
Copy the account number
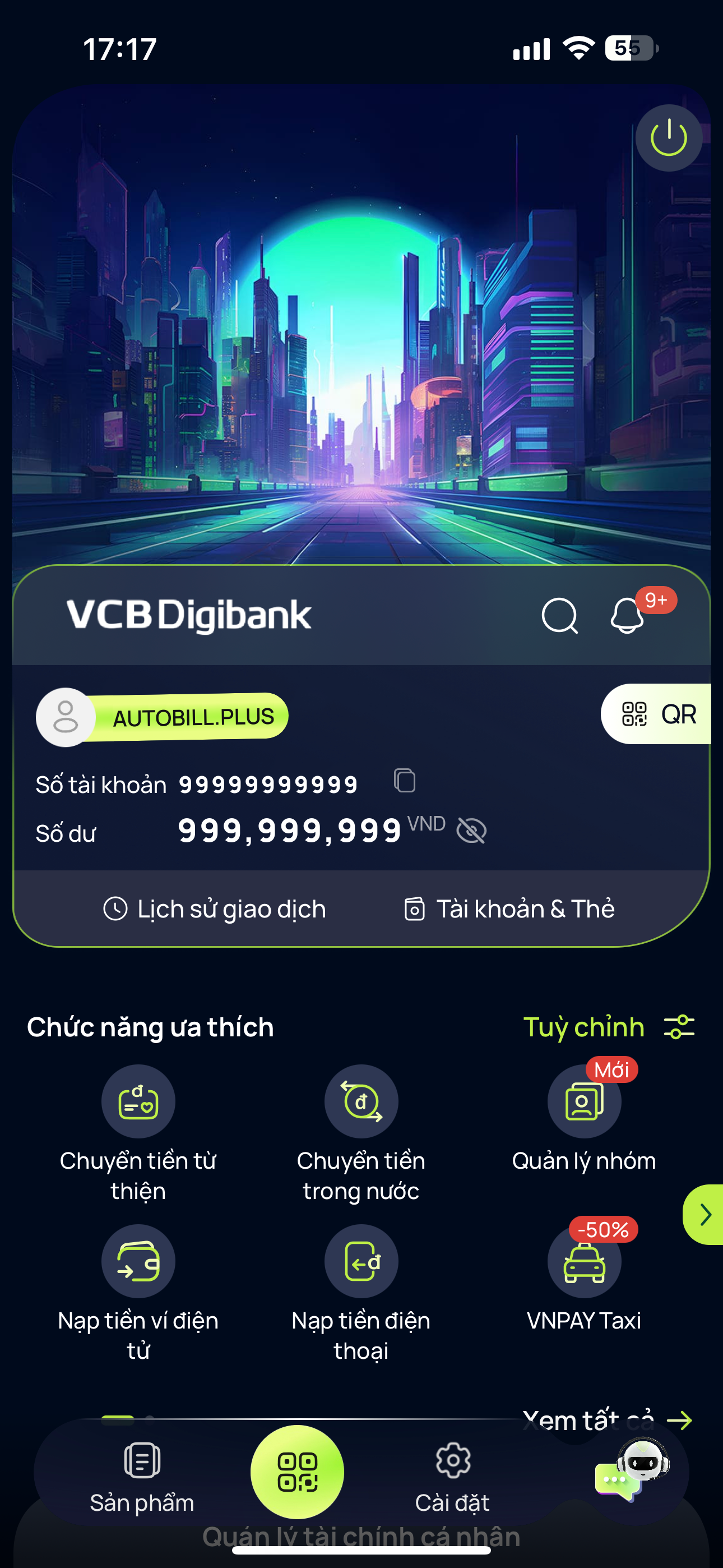click(405, 780)
